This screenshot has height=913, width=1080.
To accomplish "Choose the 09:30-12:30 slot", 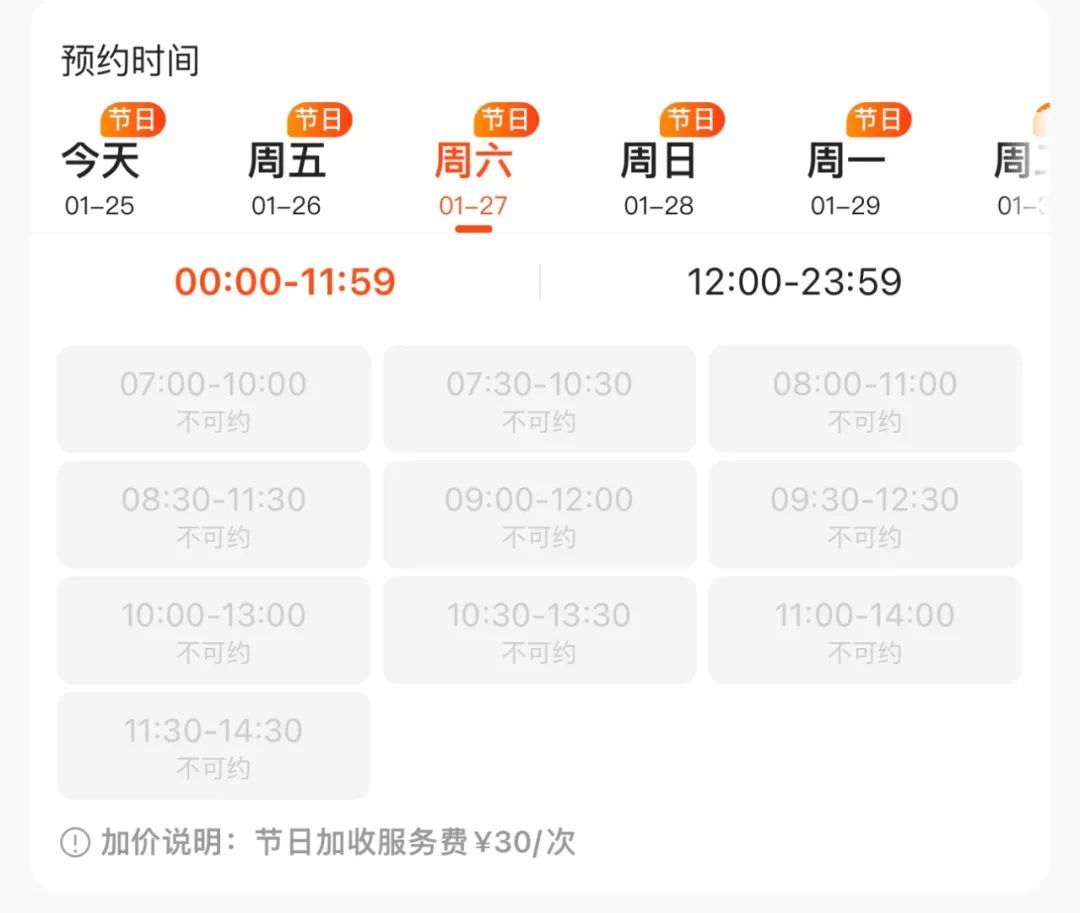I will [865, 514].
